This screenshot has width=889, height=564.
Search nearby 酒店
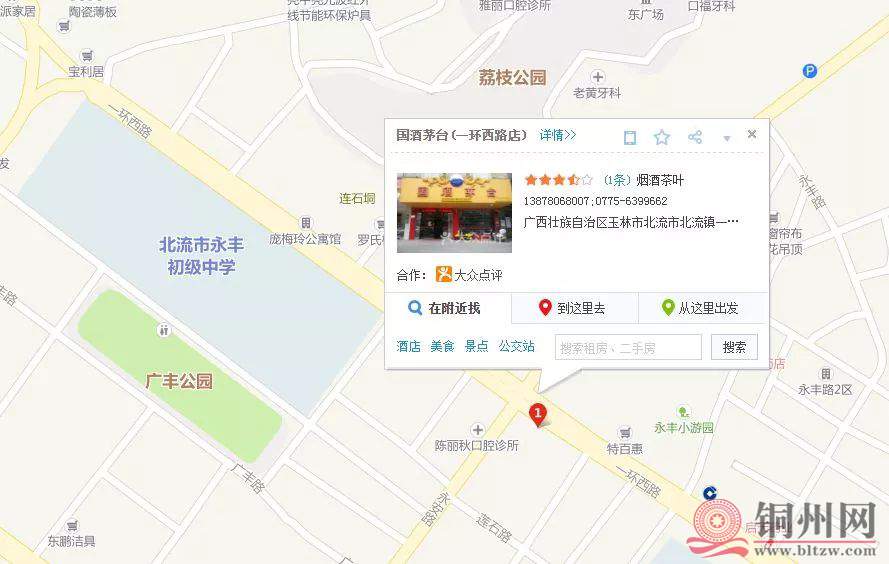click(408, 346)
